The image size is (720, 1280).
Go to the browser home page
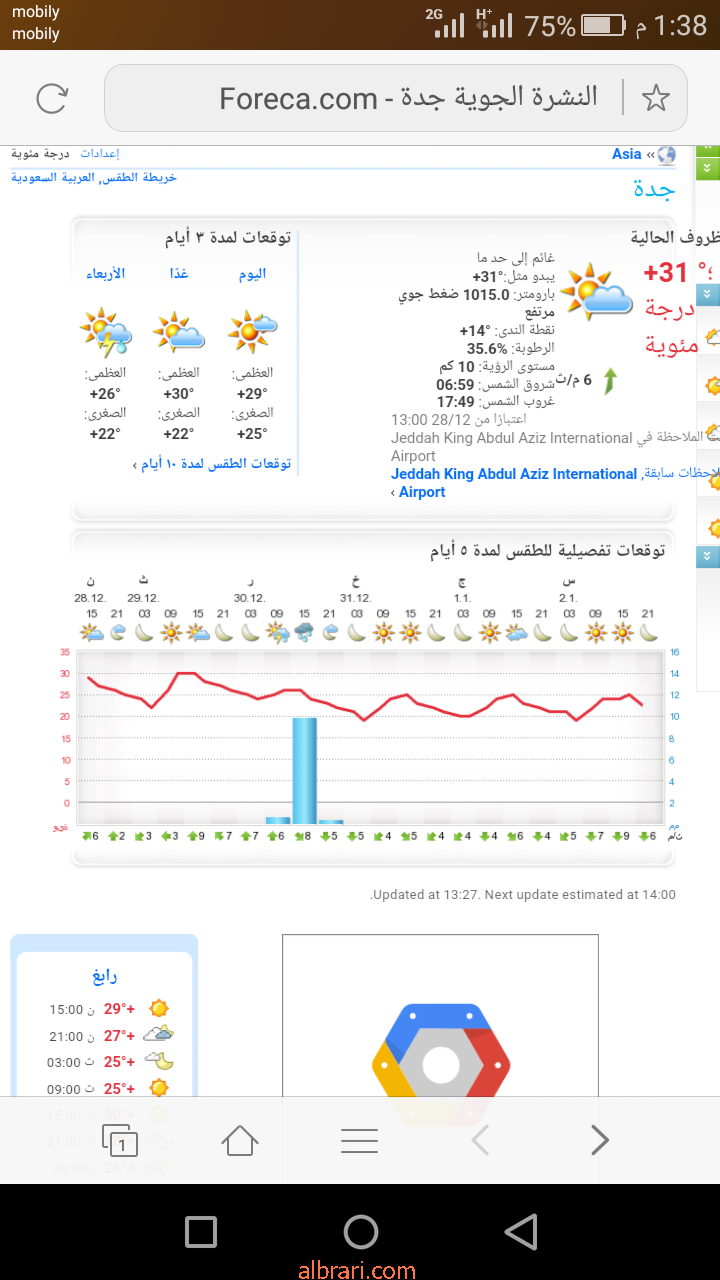tap(240, 1140)
